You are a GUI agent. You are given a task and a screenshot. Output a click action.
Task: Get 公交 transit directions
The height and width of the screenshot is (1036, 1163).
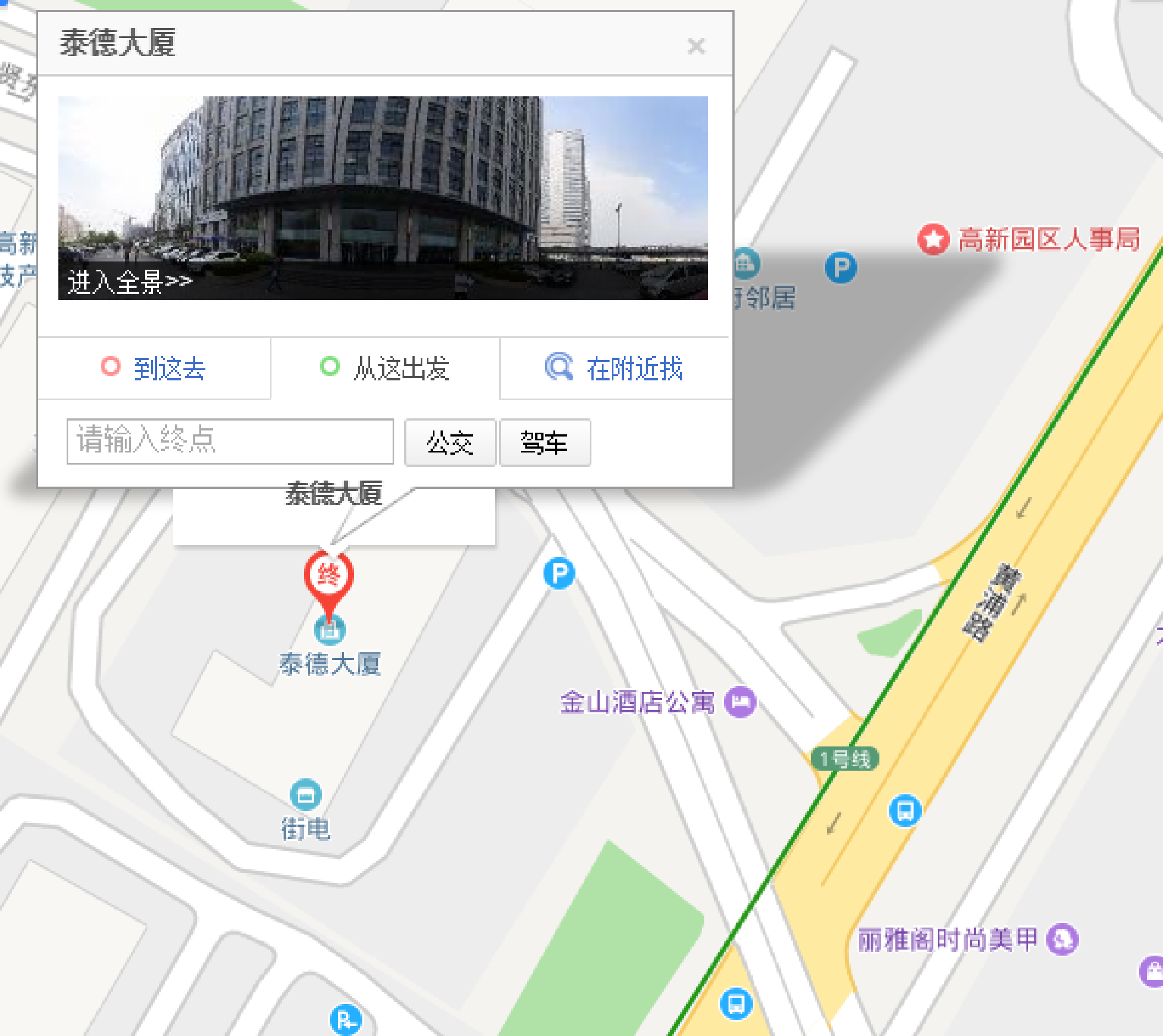click(x=450, y=442)
